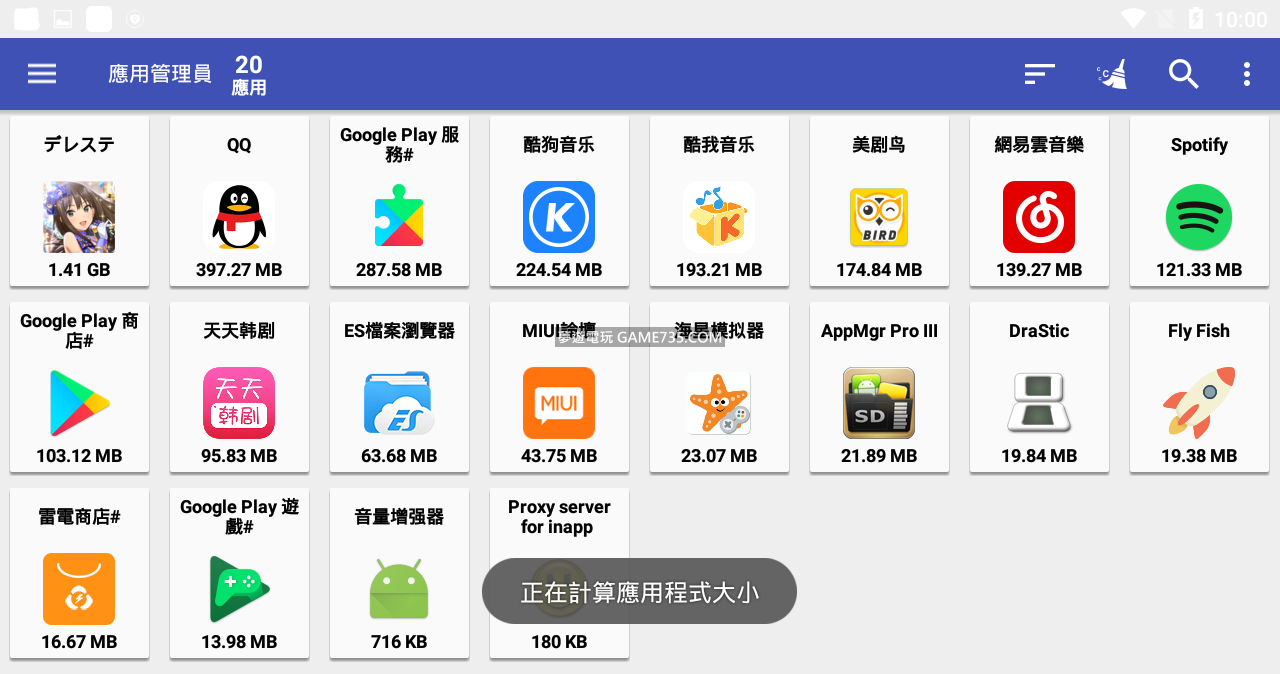
Task: Open the DraStic app tile
Action: pos(1039,388)
